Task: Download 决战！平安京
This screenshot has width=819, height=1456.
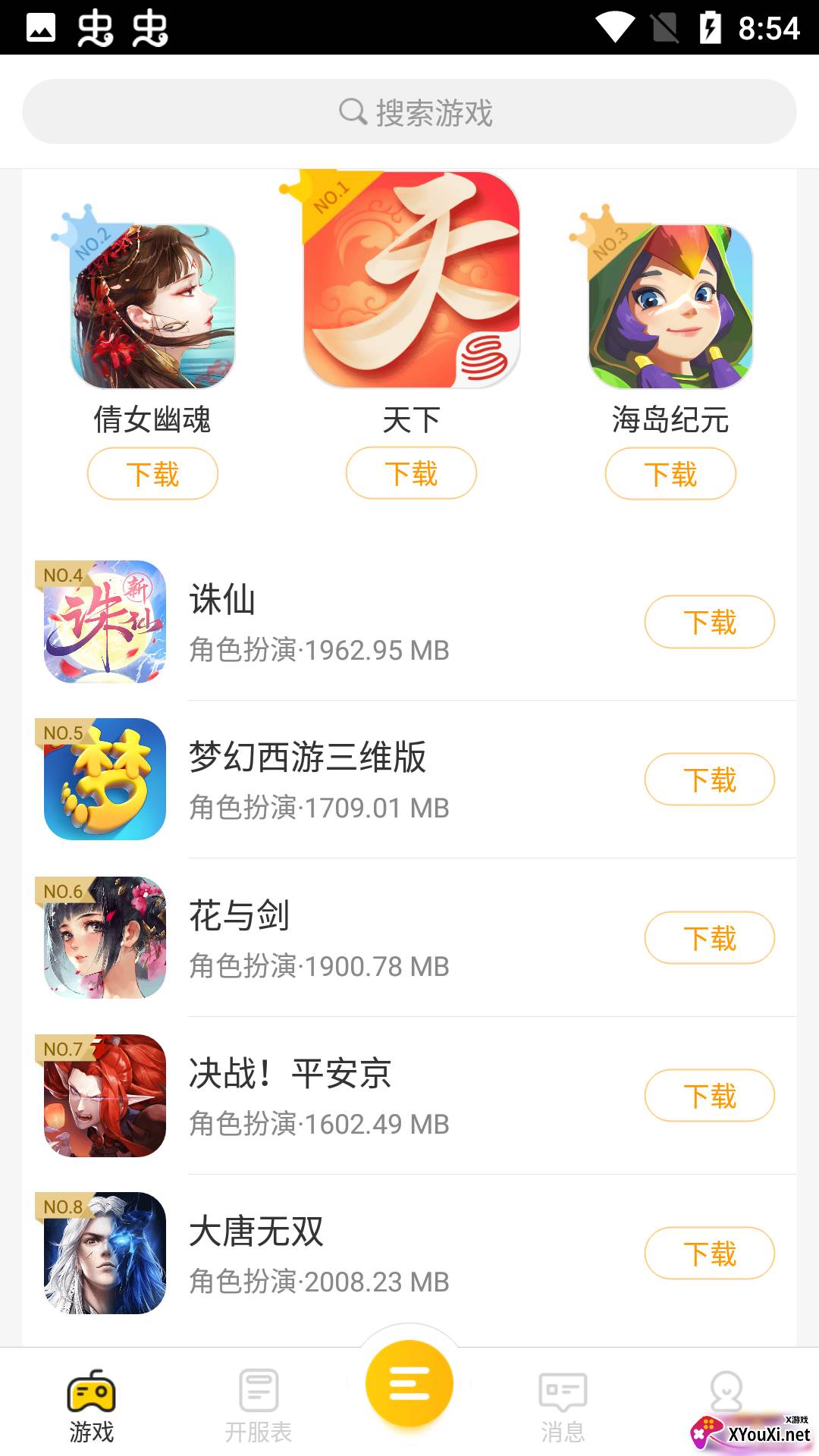Action: pyautogui.click(x=709, y=1096)
